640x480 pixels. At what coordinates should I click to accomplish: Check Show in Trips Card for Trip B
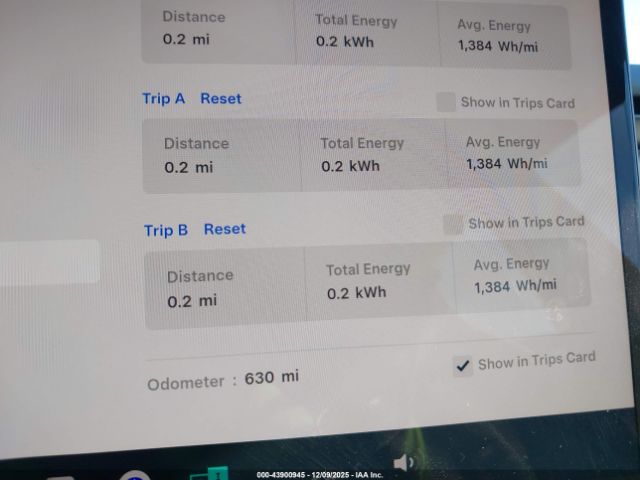453,224
